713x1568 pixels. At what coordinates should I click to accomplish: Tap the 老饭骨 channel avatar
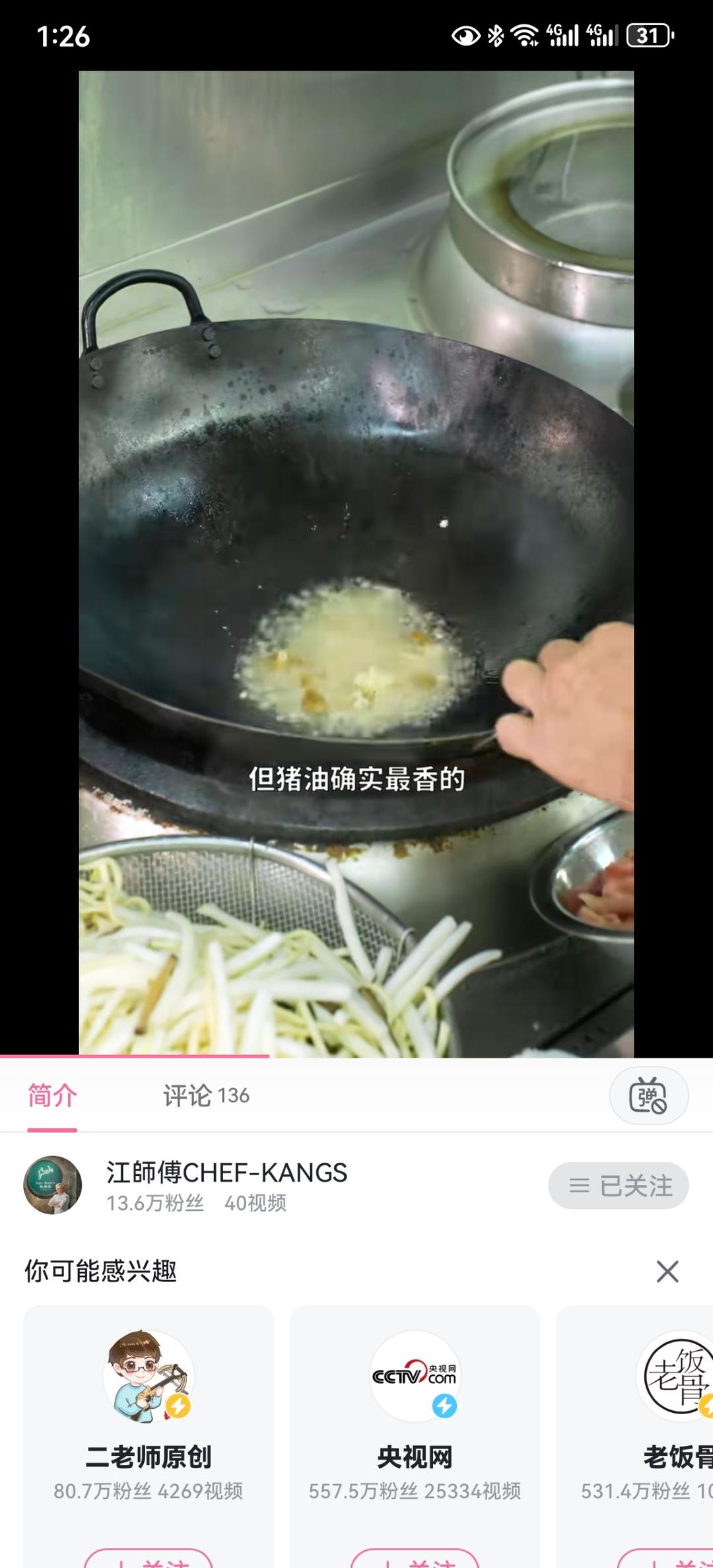point(673,1374)
